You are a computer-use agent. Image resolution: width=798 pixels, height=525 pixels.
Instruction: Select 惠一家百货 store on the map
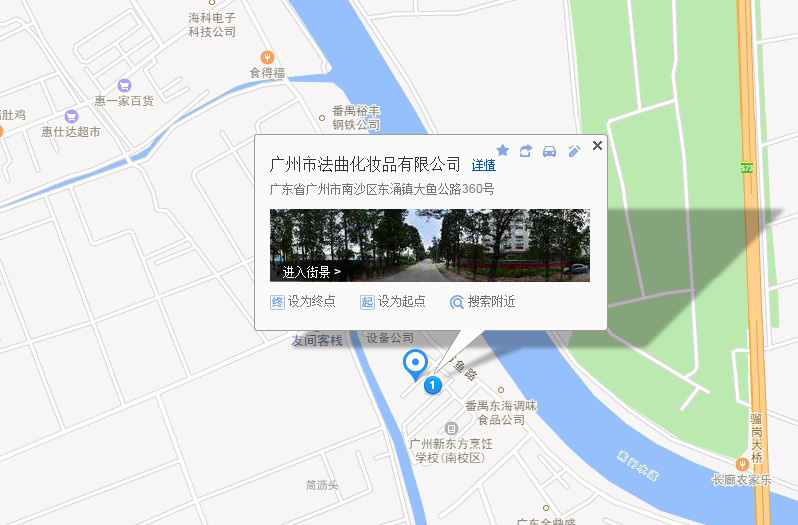pos(124,100)
